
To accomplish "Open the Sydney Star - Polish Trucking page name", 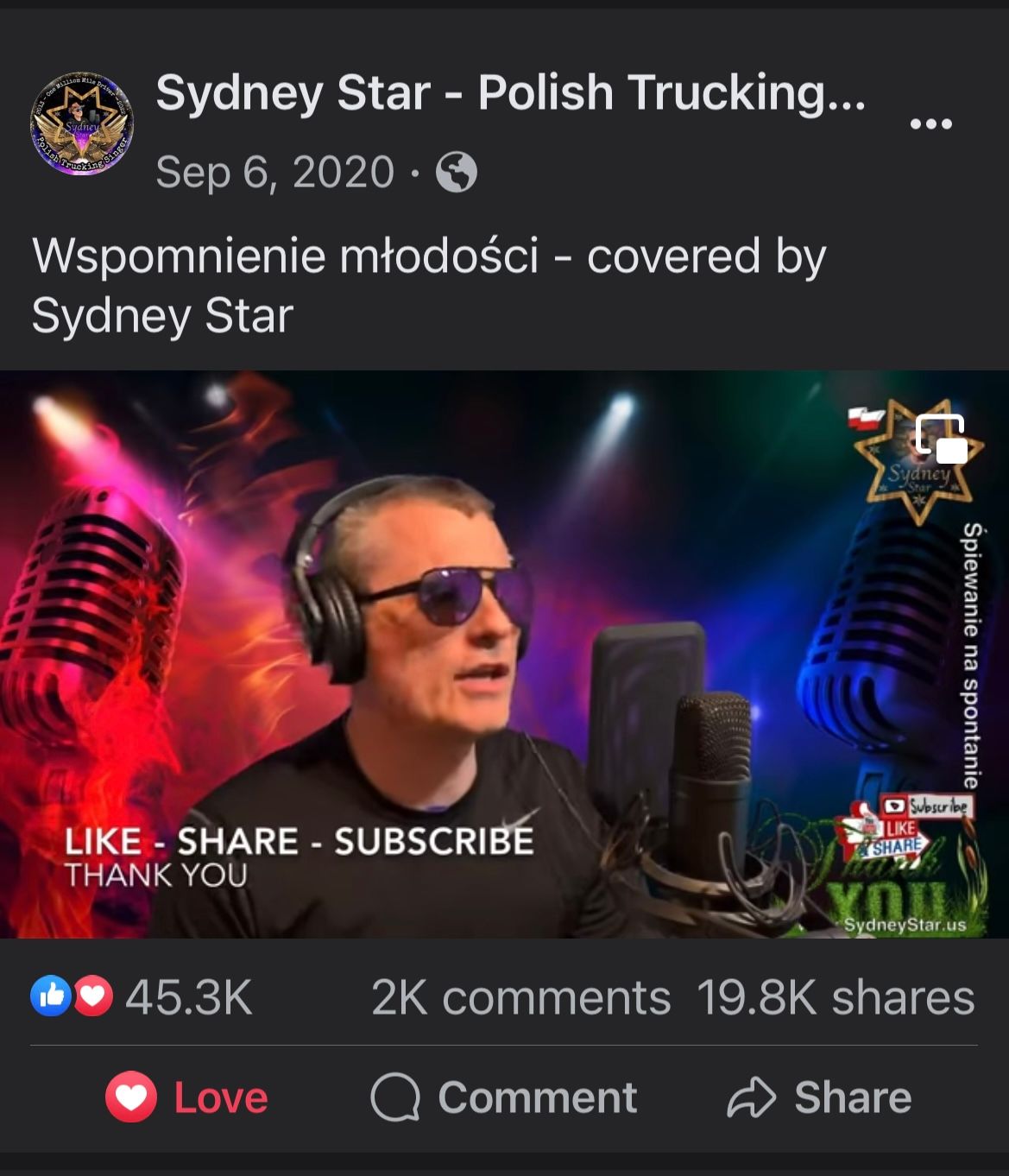I will point(509,93).
